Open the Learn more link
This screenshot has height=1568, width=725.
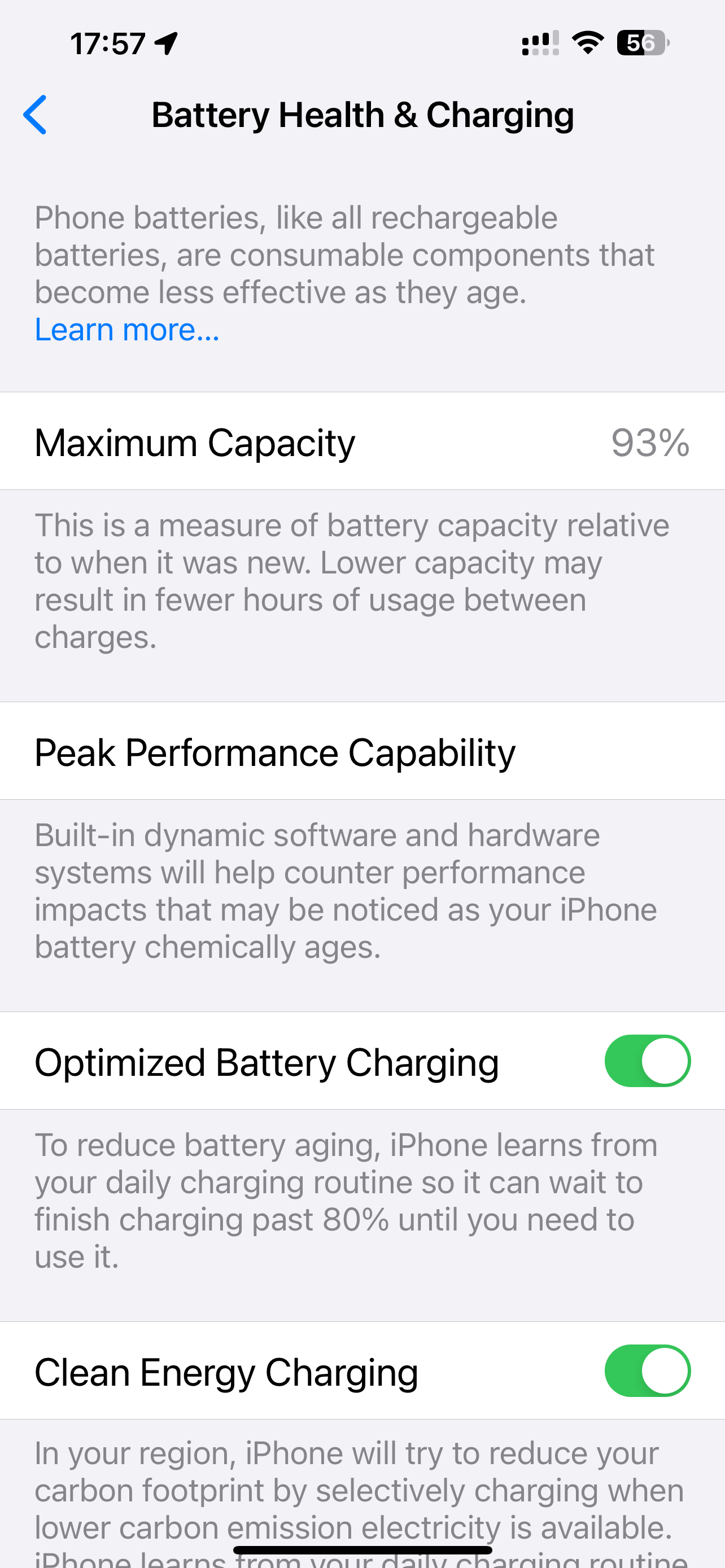(x=126, y=330)
